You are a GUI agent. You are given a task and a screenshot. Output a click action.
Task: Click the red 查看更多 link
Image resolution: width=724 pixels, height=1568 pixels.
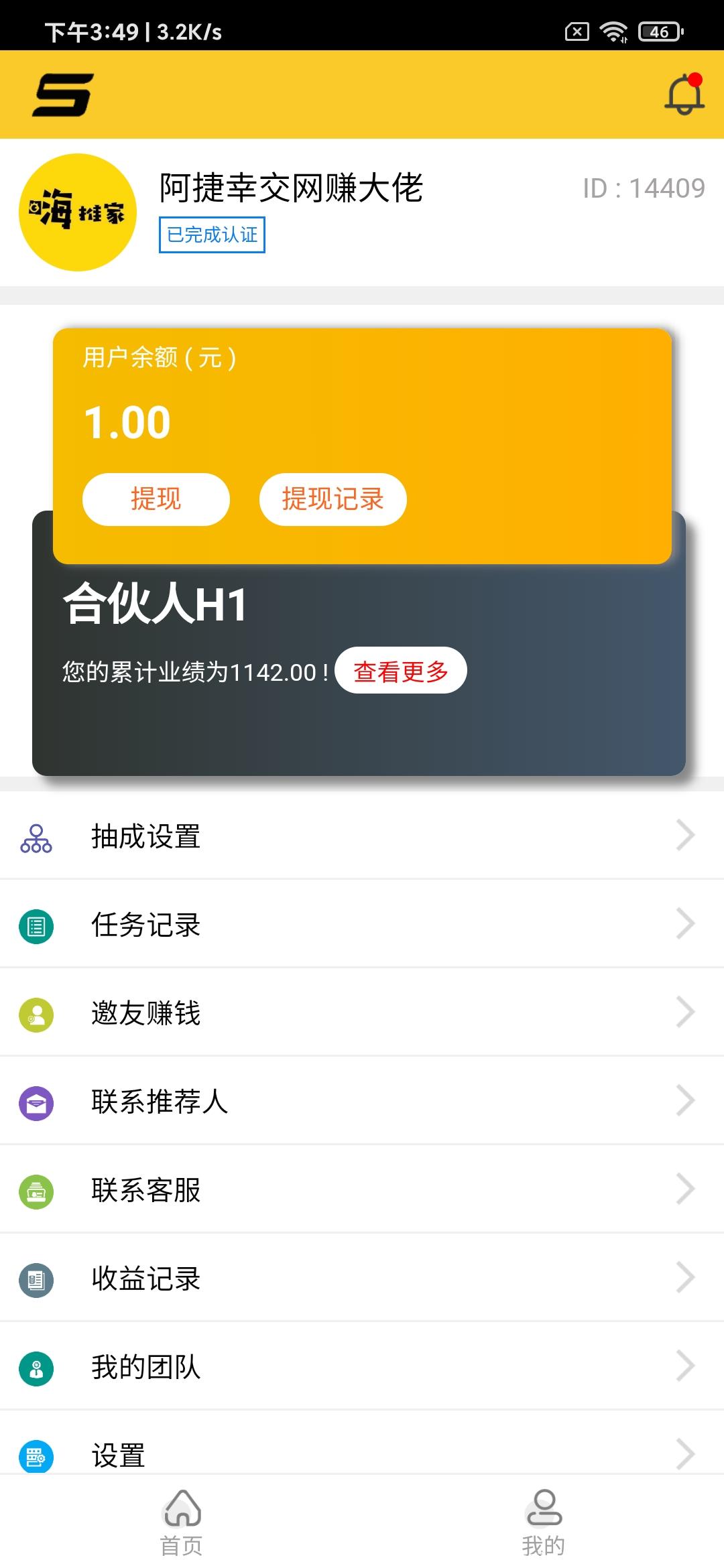pyautogui.click(x=401, y=671)
